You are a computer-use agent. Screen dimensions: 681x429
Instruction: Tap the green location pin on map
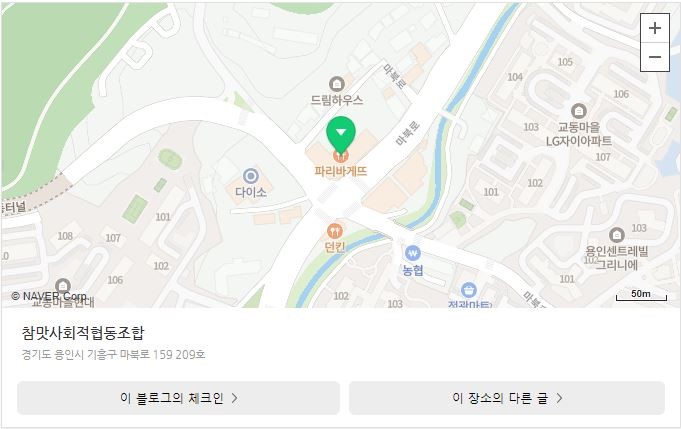[341, 133]
